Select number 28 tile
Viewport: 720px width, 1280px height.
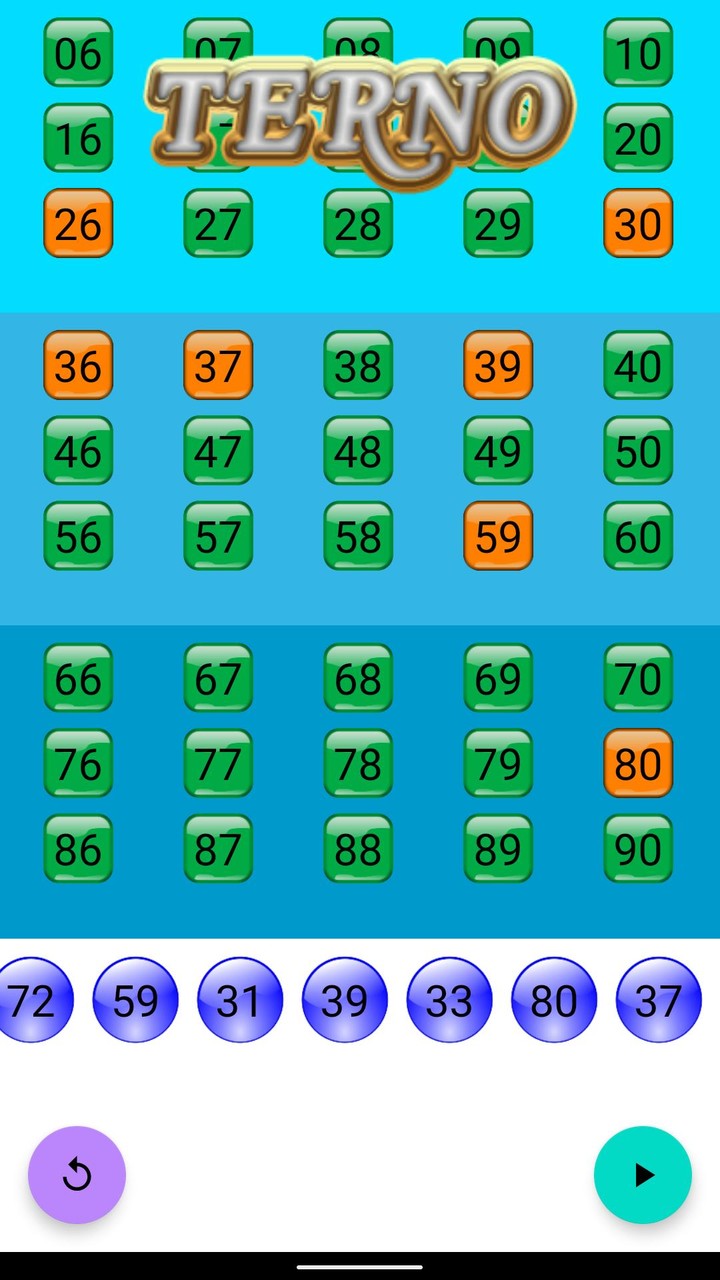click(x=358, y=223)
